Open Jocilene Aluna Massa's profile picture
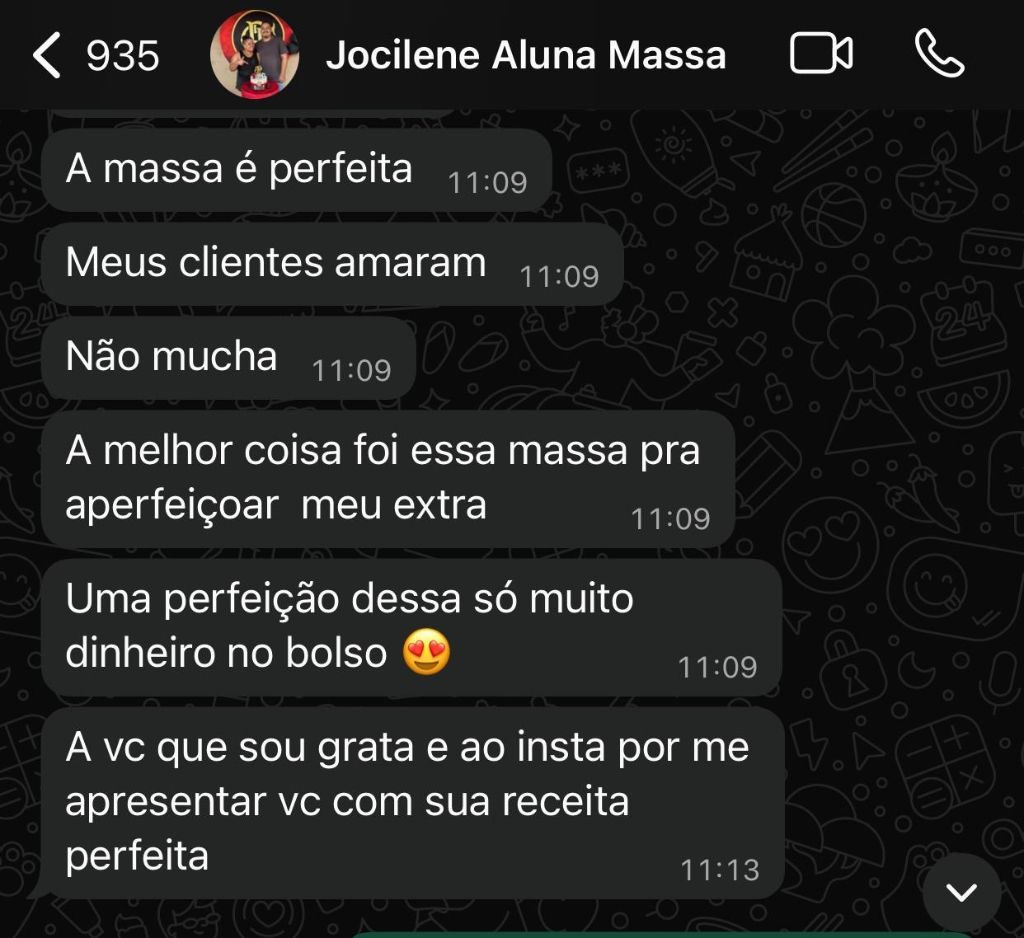1024x938 pixels. 255,54
